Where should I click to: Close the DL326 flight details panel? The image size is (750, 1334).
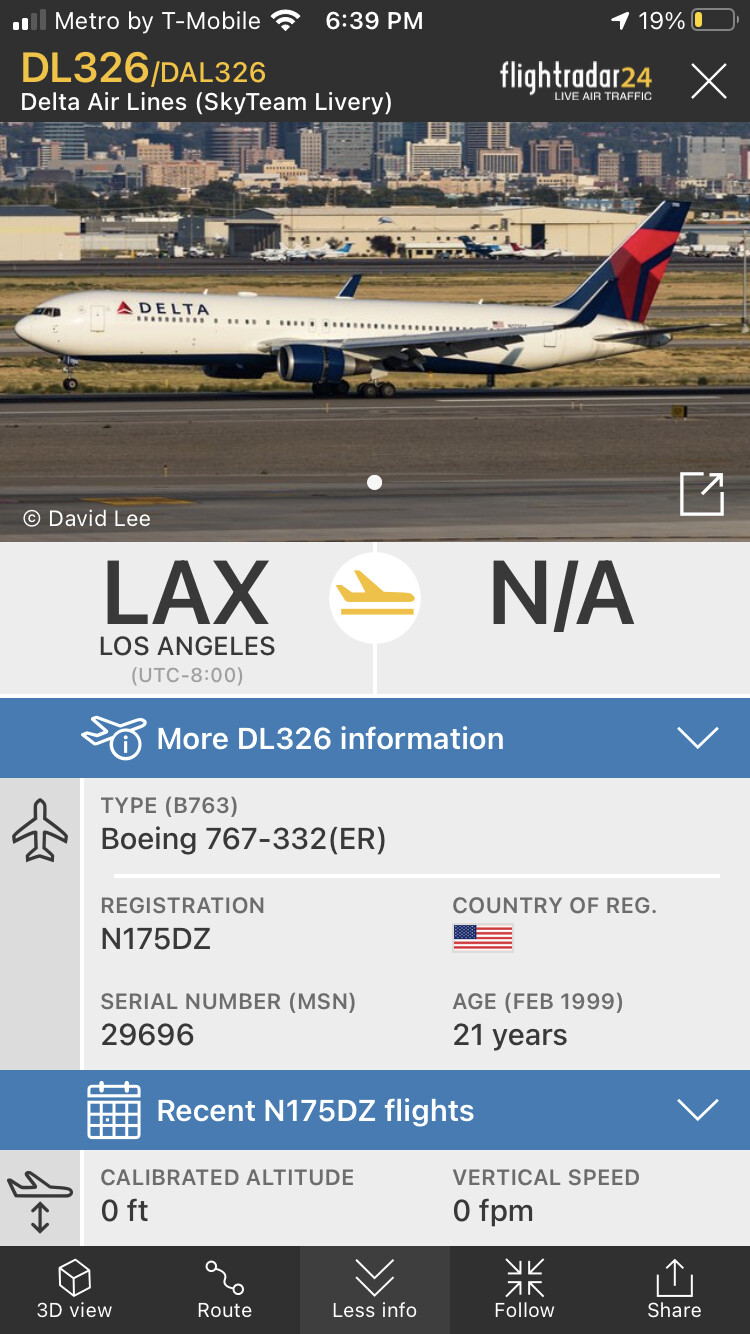click(708, 80)
